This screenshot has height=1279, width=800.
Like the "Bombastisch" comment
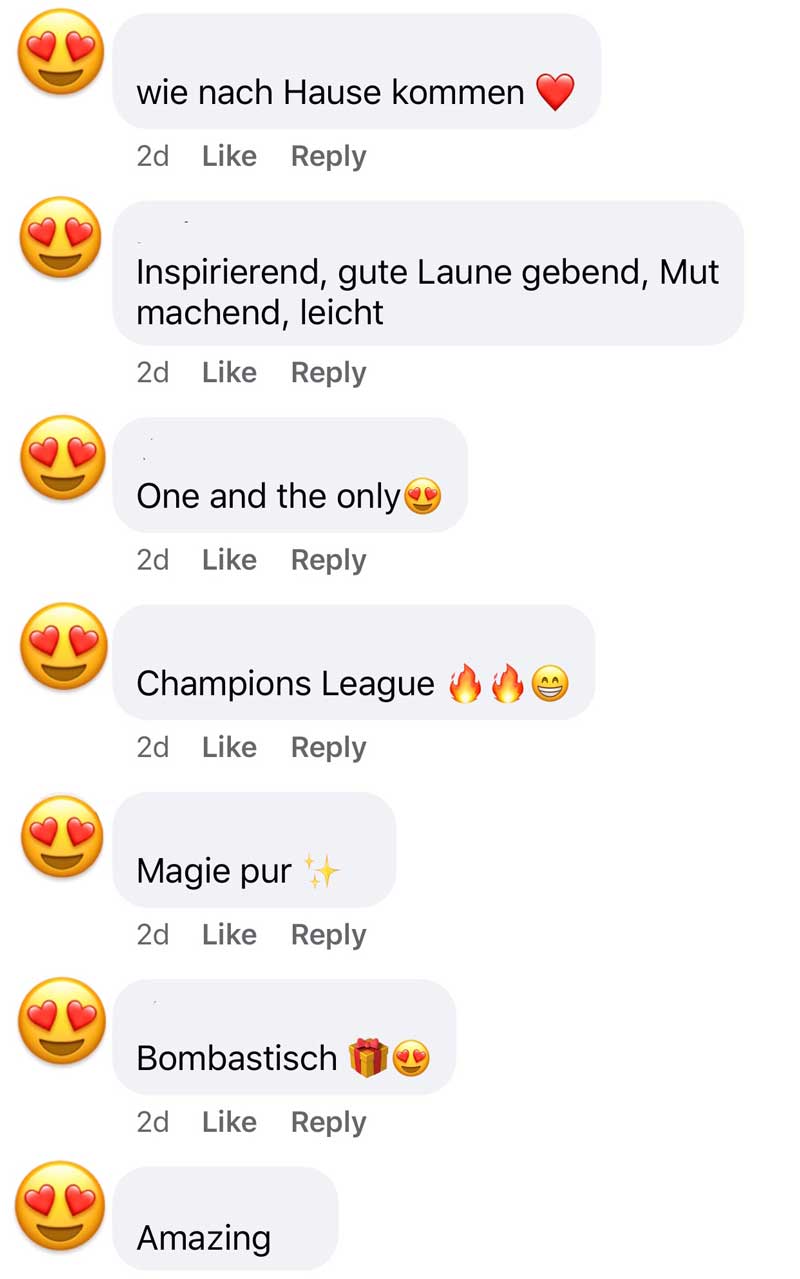(x=229, y=1122)
